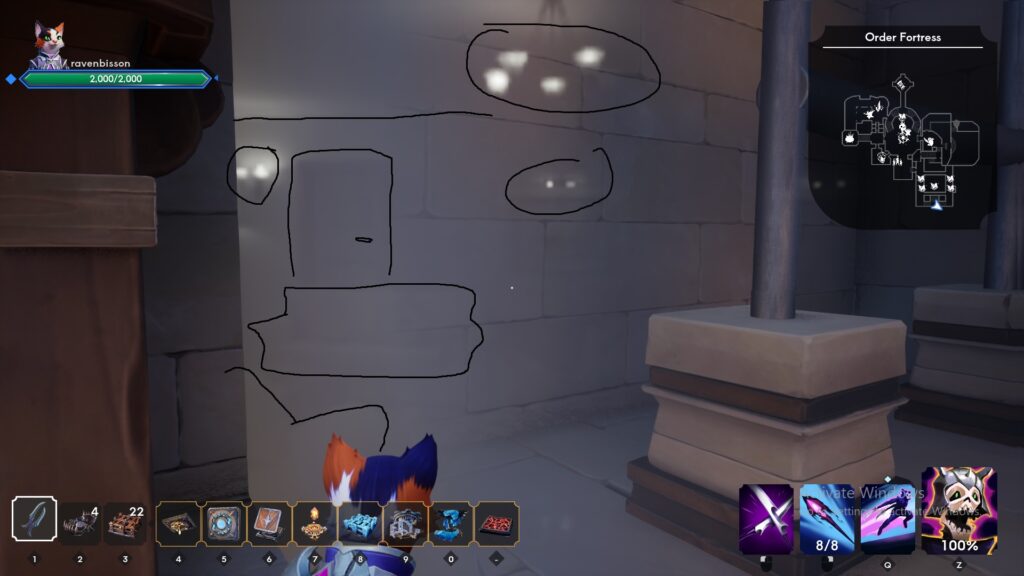Choose the red floor trap in last slot
Image resolution: width=1024 pixels, height=576 pixels.
click(497, 523)
